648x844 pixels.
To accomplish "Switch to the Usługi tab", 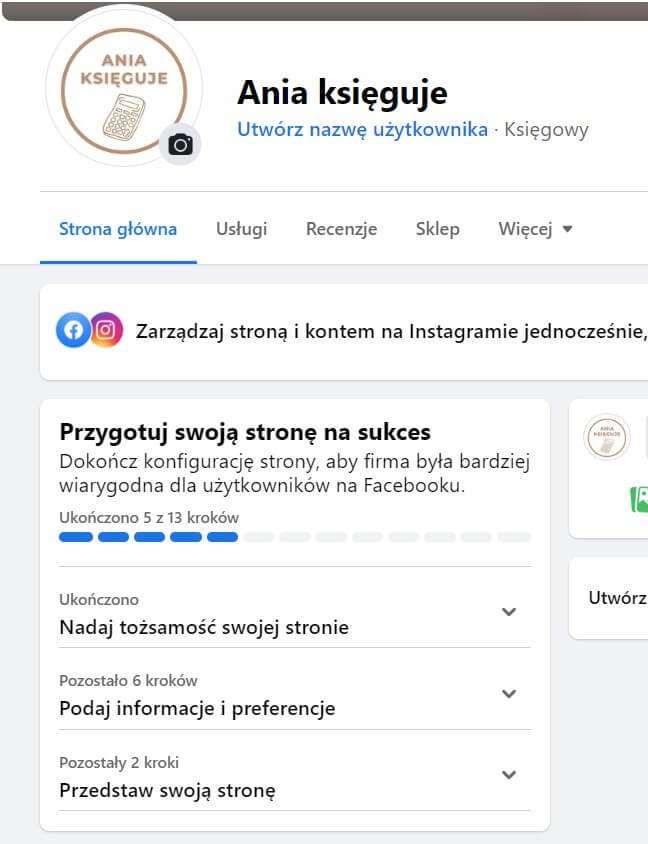I will [x=241, y=229].
